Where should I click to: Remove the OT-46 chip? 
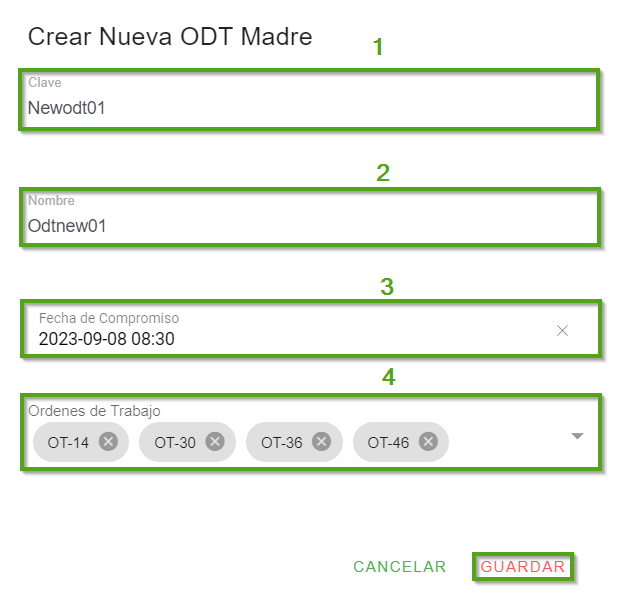[428, 442]
